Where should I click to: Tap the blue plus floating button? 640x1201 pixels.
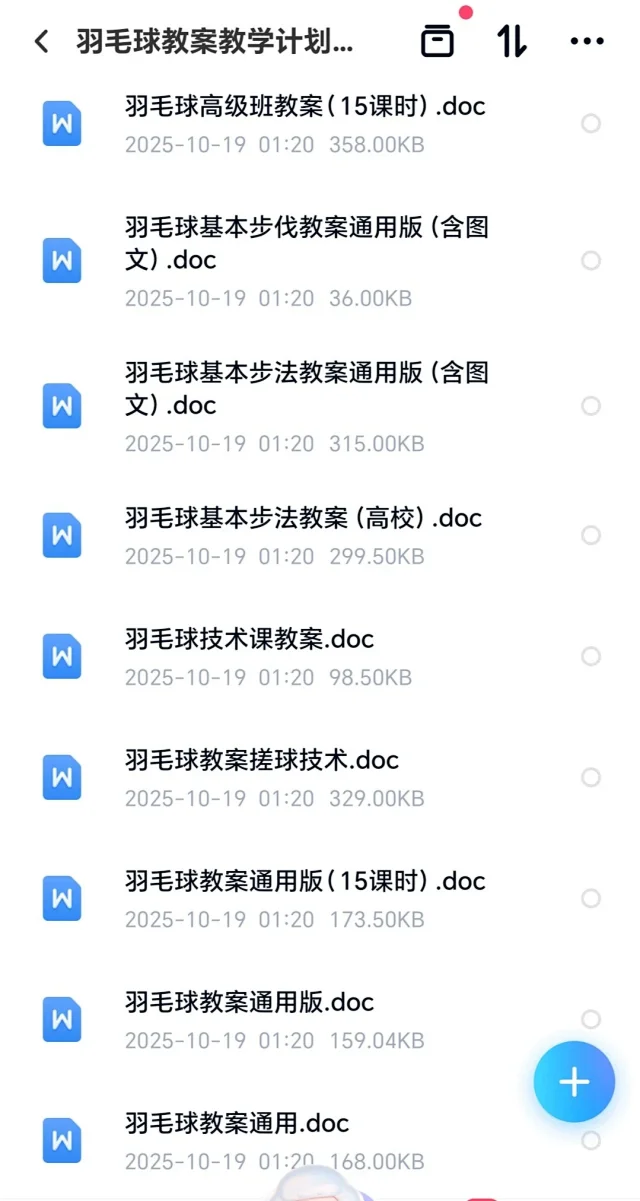tap(574, 1082)
